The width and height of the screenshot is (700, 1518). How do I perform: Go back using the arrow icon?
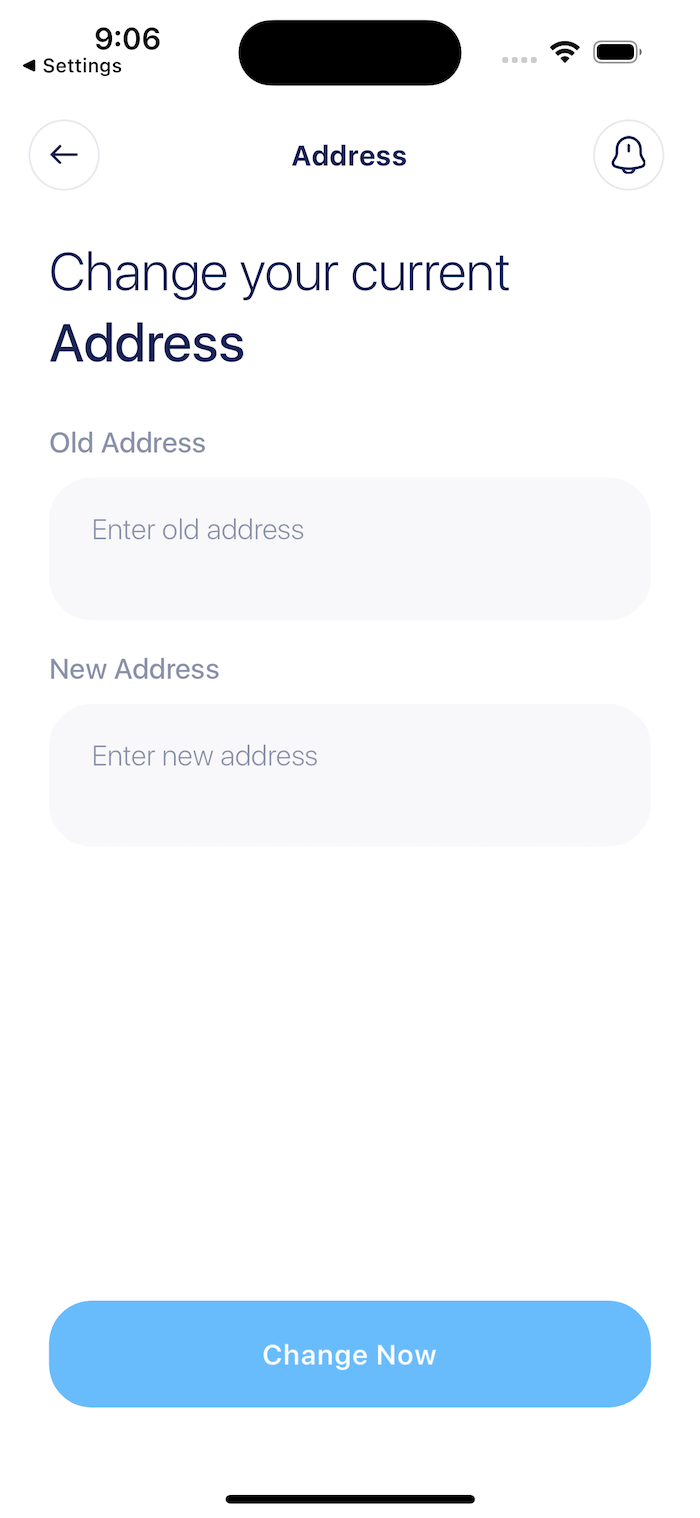[x=64, y=155]
